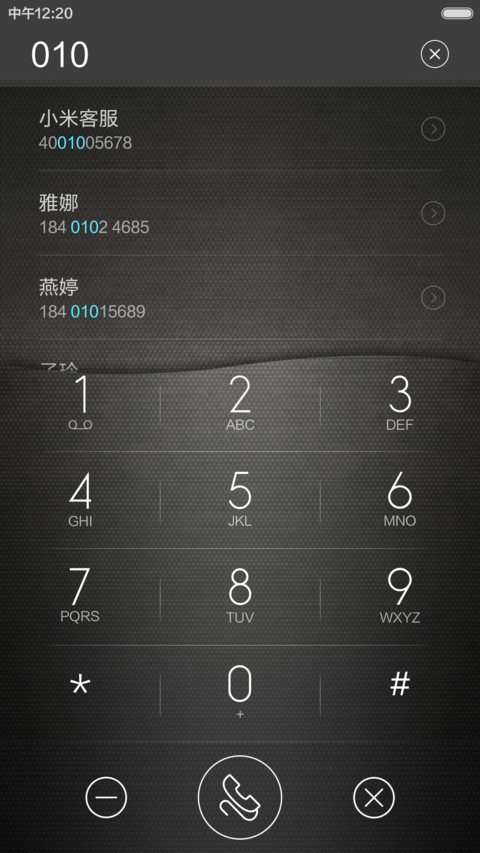
Task: Dial digit 4 GHI
Action: coord(81,499)
